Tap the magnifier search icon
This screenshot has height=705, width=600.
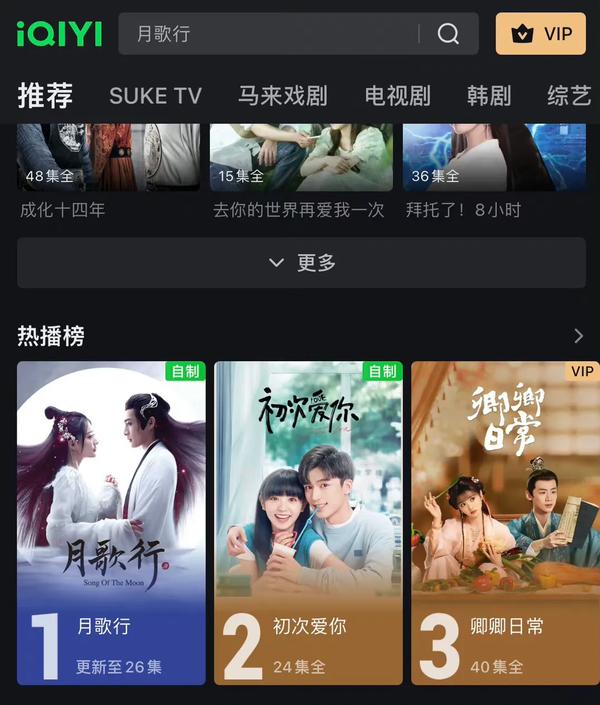click(449, 34)
